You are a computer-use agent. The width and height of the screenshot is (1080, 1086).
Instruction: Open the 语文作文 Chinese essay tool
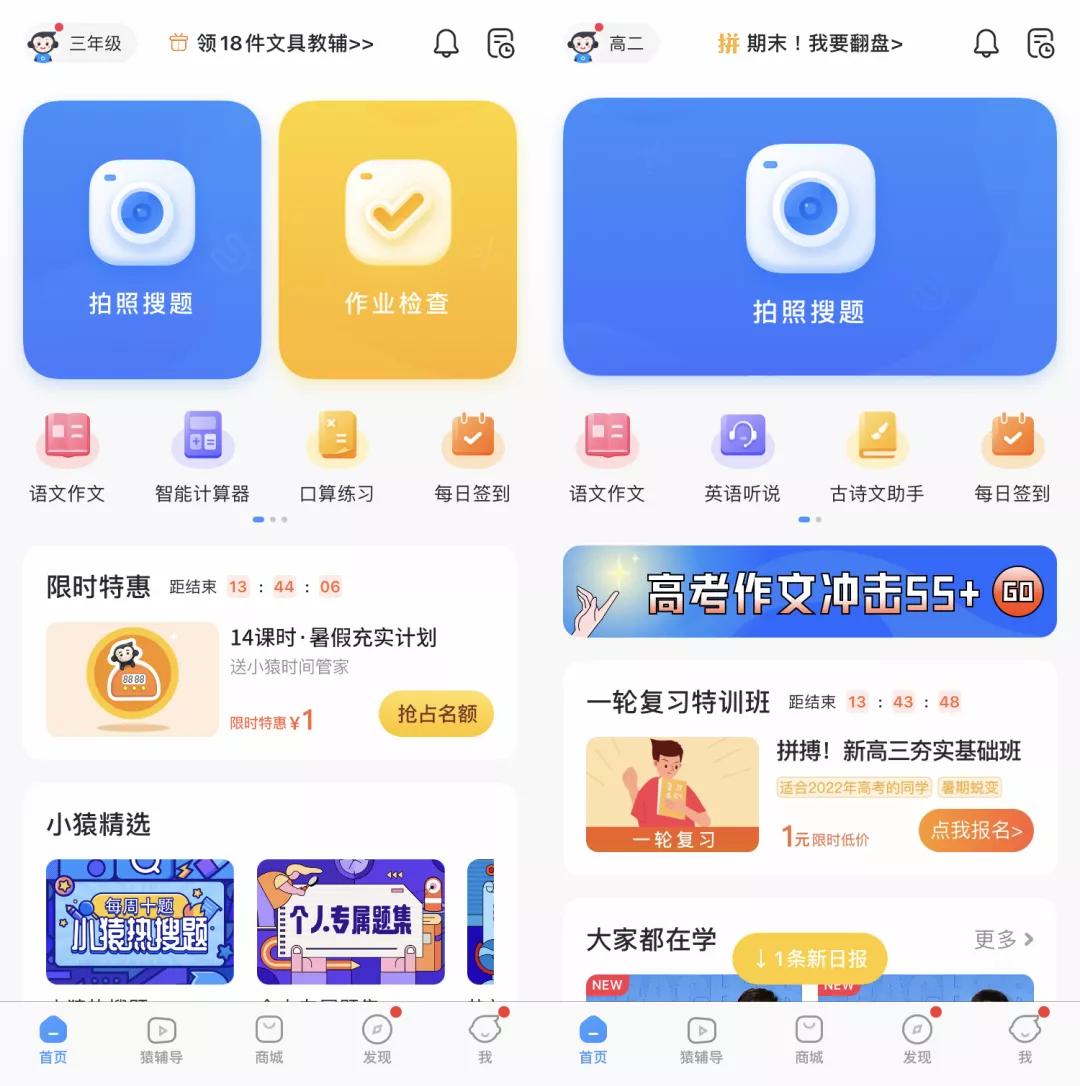[x=67, y=455]
